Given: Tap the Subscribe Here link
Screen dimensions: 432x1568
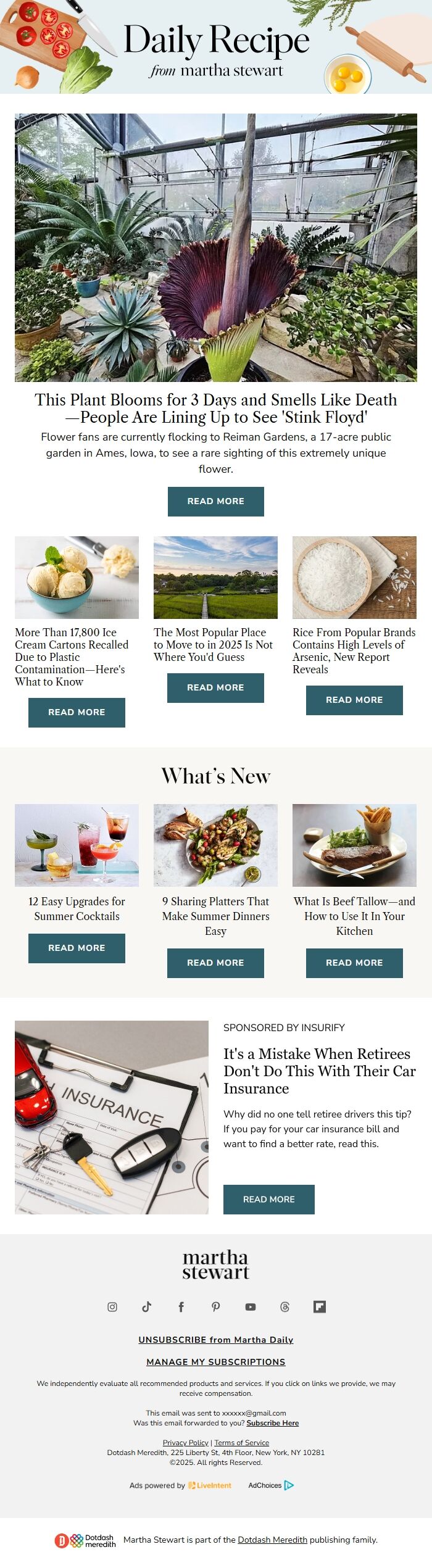Looking at the screenshot, I should click(272, 1423).
